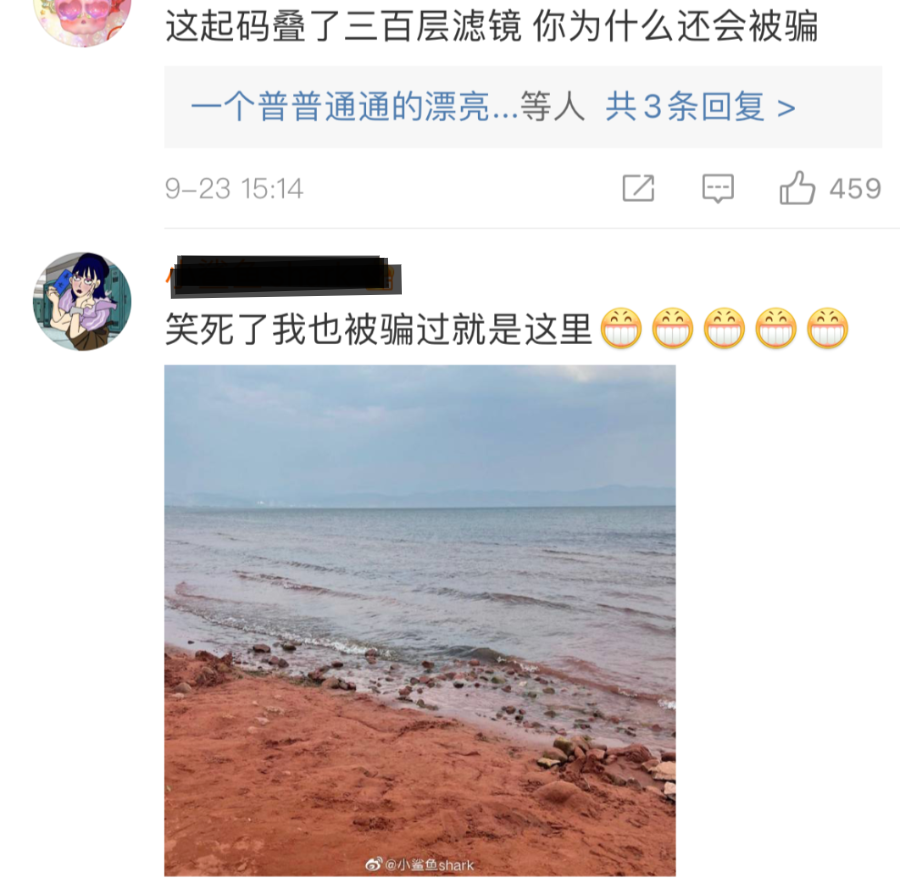The width and height of the screenshot is (900, 880).
Task: Like the comment with 459 likes
Action: point(797,188)
